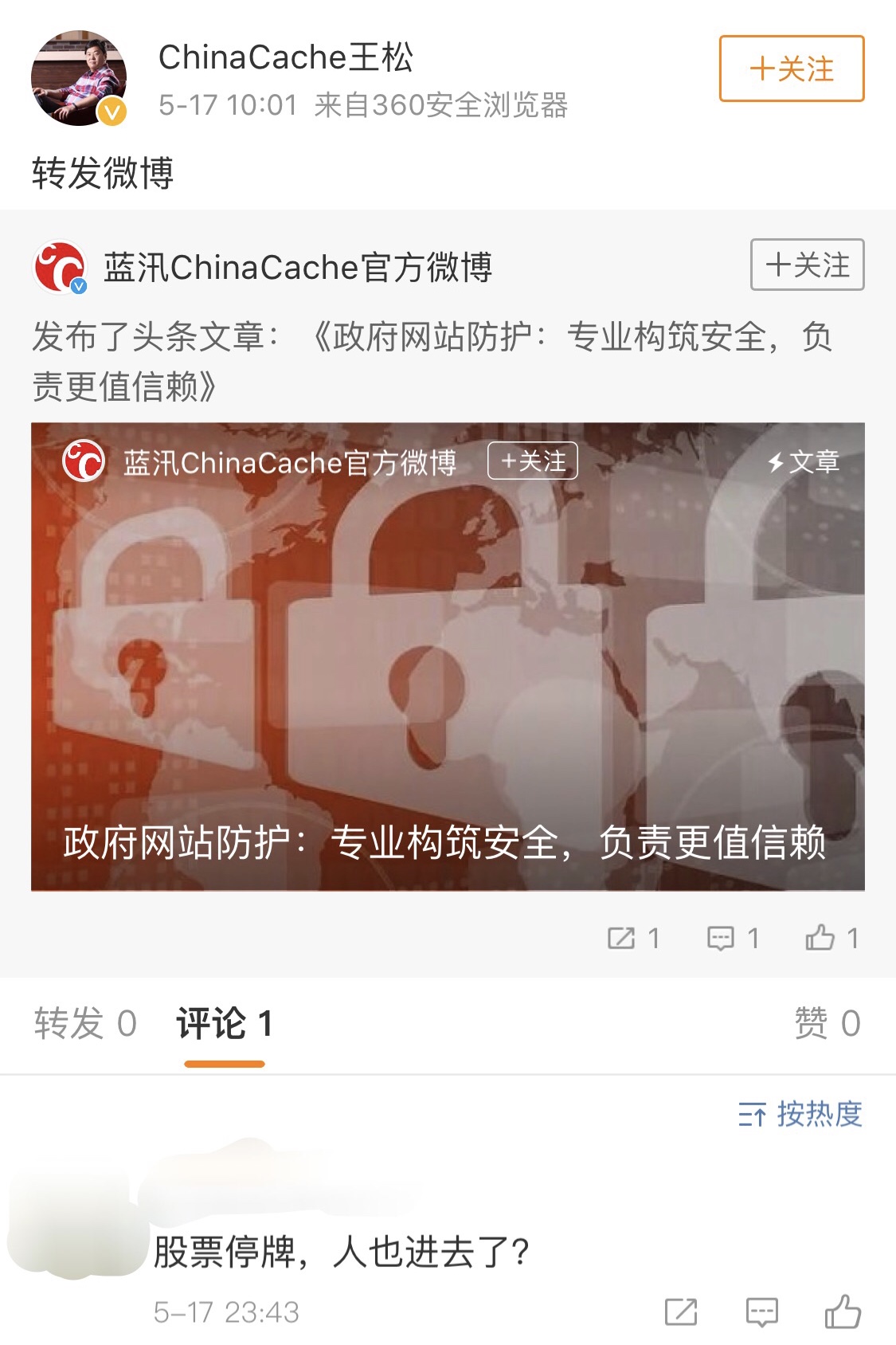Image resolution: width=896 pixels, height=1345 pixels.
Task: Repost the comment 股票停牌，人也进去了
Action: pos(681,1312)
